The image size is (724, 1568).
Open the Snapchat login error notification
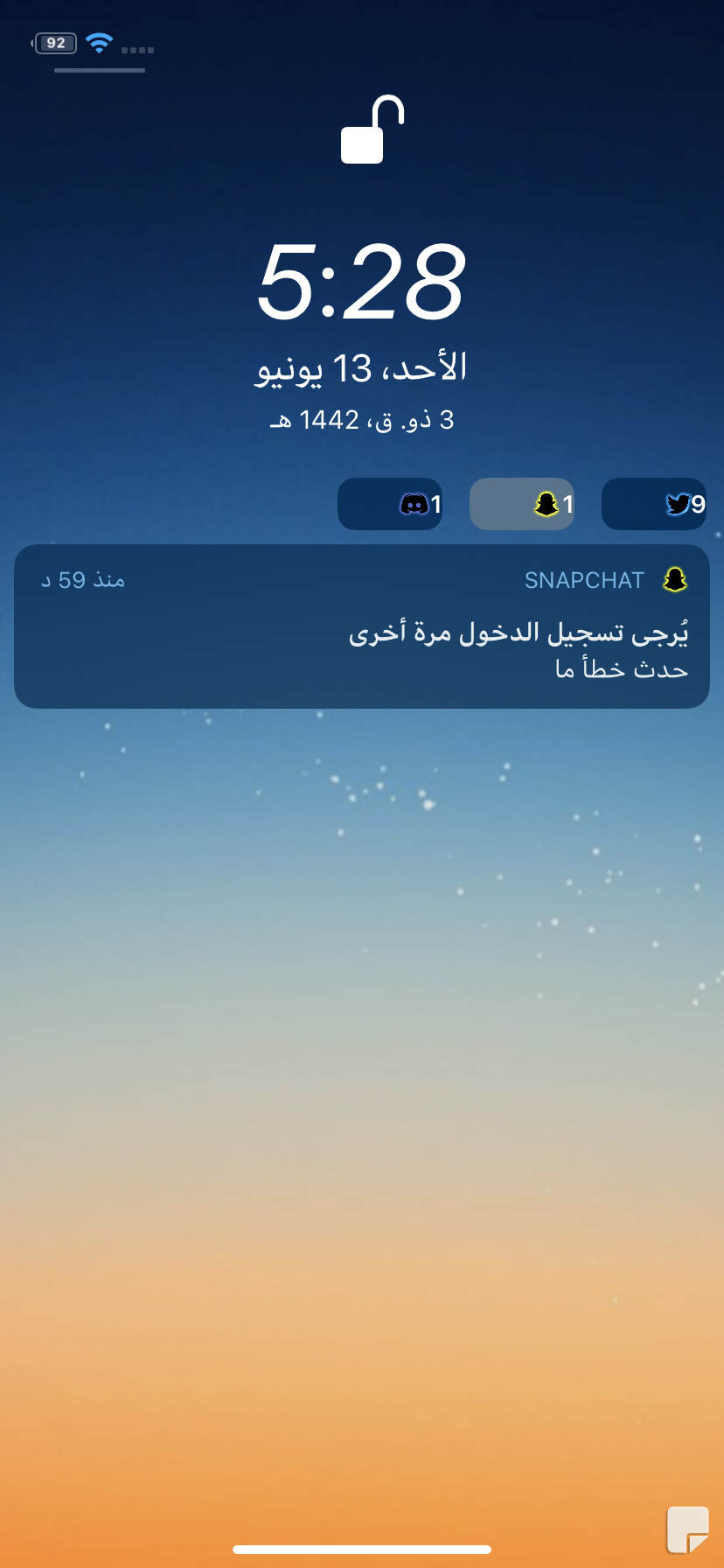pyautogui.click(x=362, y=627)
